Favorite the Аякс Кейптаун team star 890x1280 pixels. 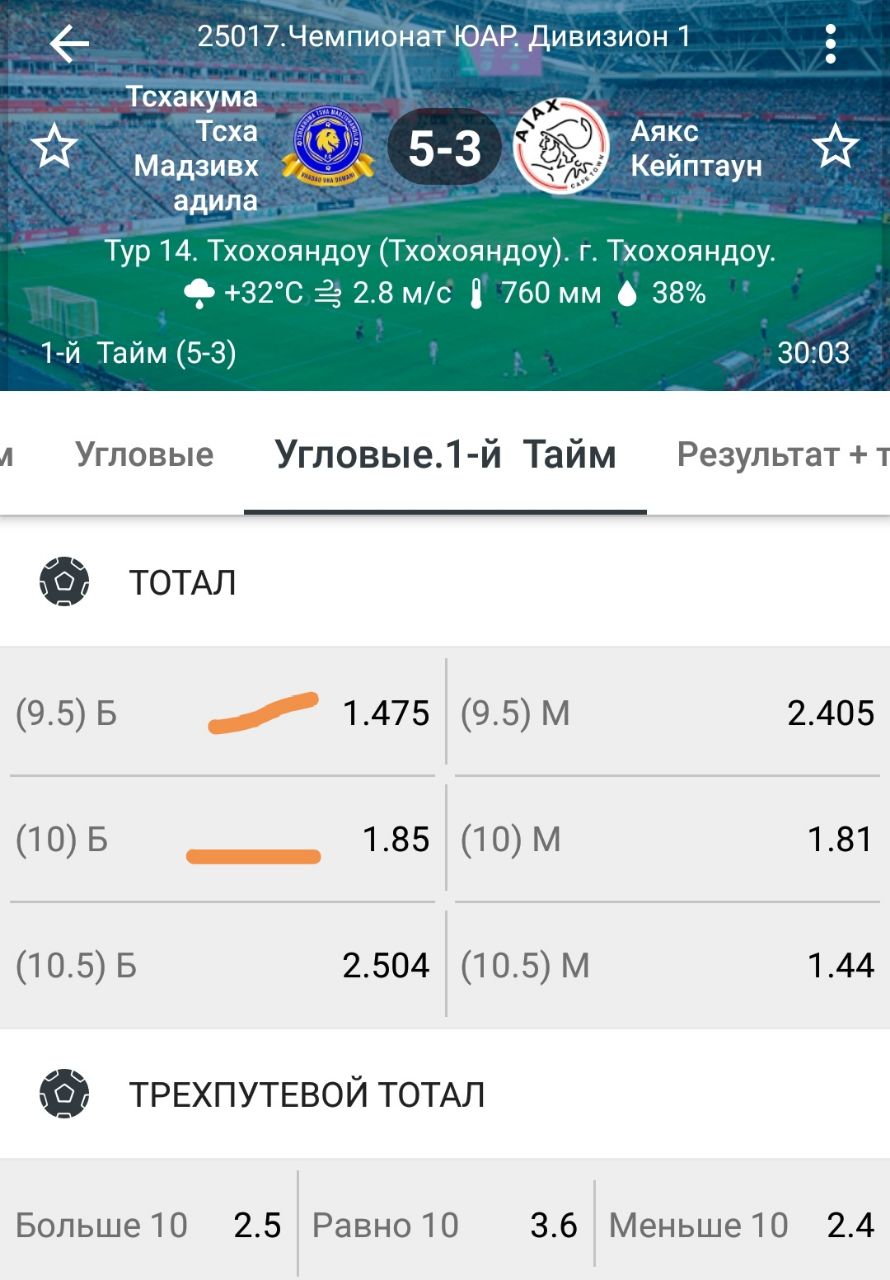point(835,148)
